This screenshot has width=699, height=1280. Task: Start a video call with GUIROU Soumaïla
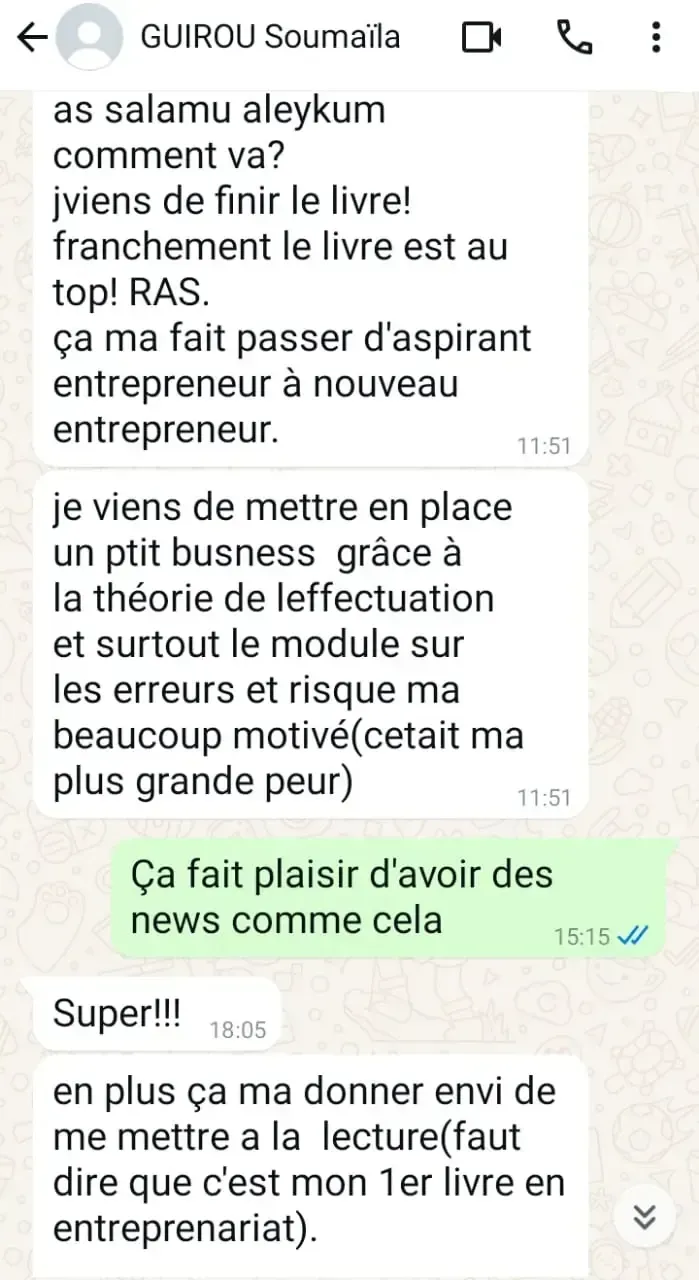tap(481, 38)
